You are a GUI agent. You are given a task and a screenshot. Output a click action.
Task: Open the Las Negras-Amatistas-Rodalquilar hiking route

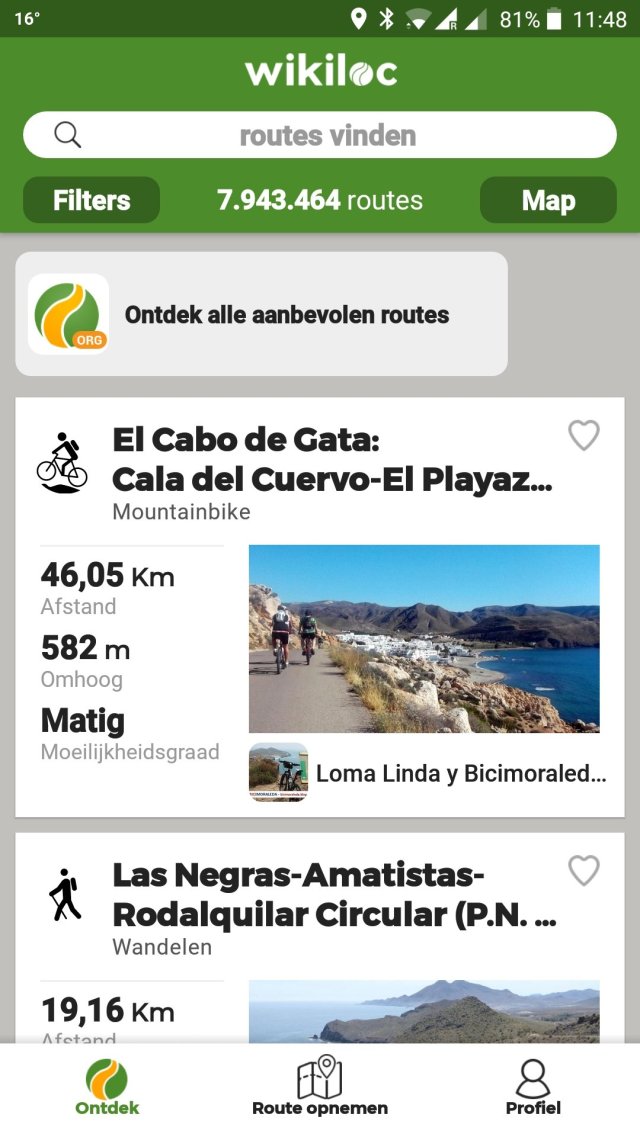coord(333,895)
